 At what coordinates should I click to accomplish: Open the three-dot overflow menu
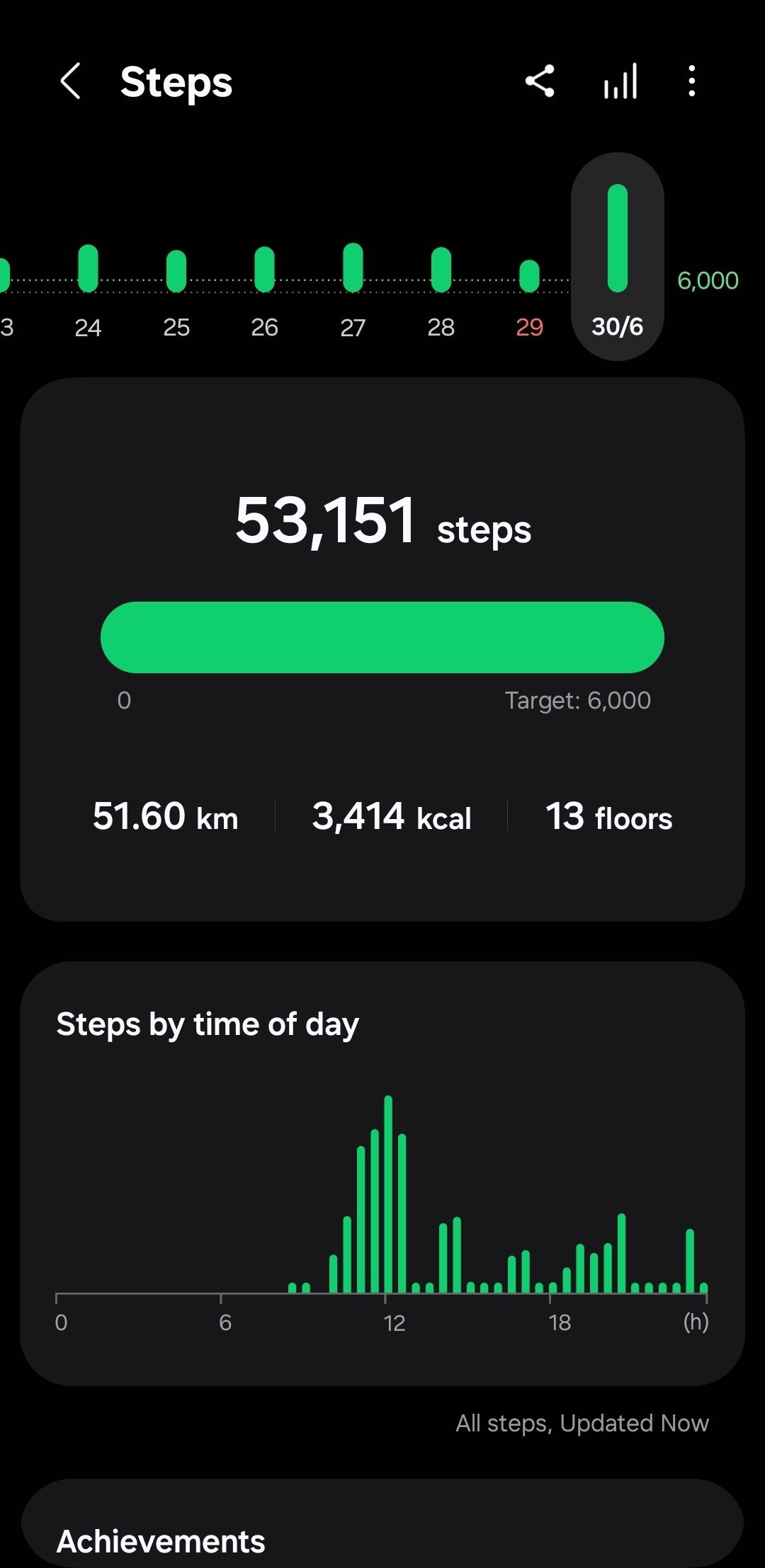(691, 81)
